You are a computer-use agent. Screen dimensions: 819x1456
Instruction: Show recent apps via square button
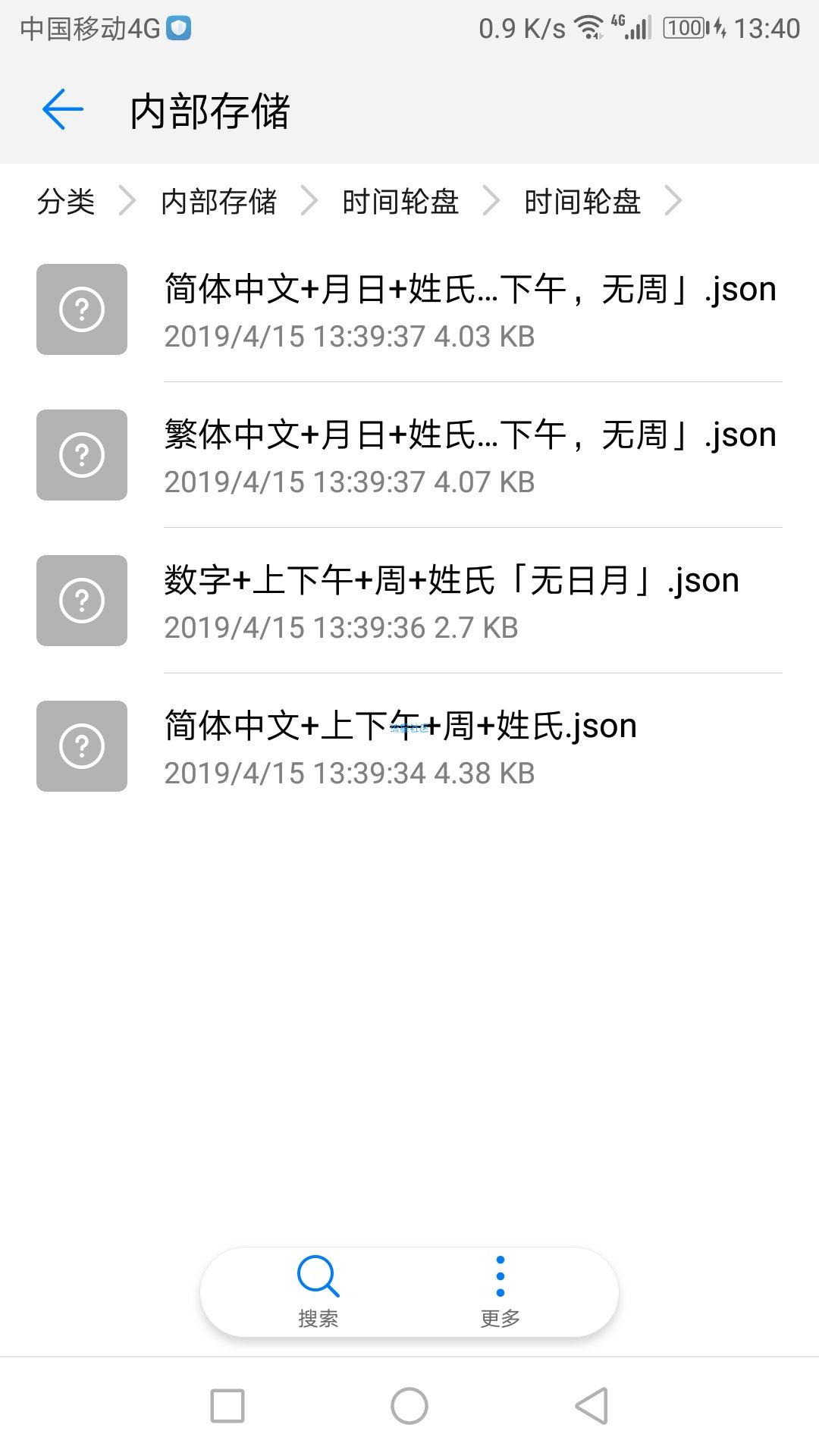click(227, 1406)
